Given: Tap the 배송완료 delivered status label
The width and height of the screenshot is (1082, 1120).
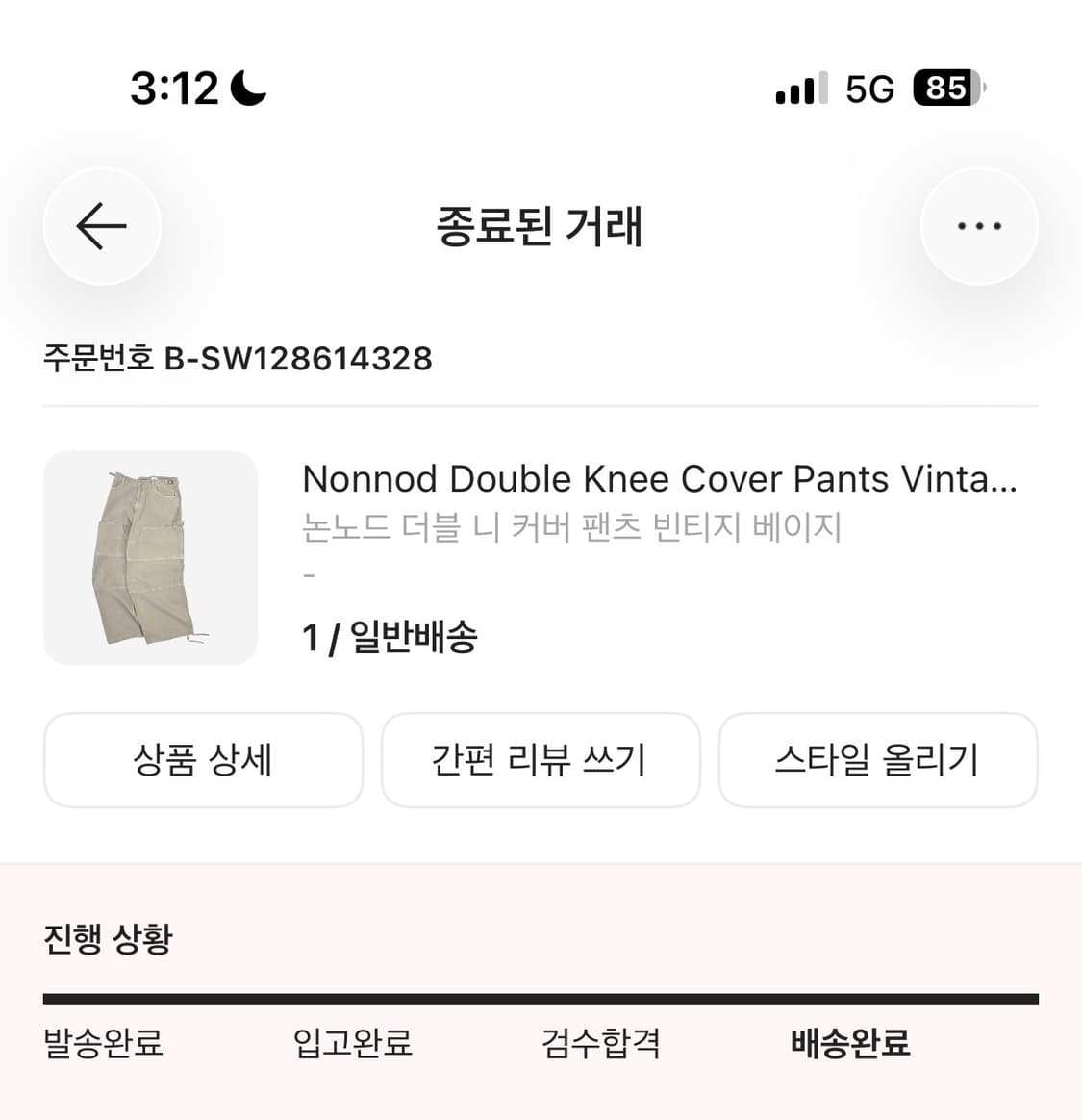Looking at the screenshot, I should (847, 1042).
